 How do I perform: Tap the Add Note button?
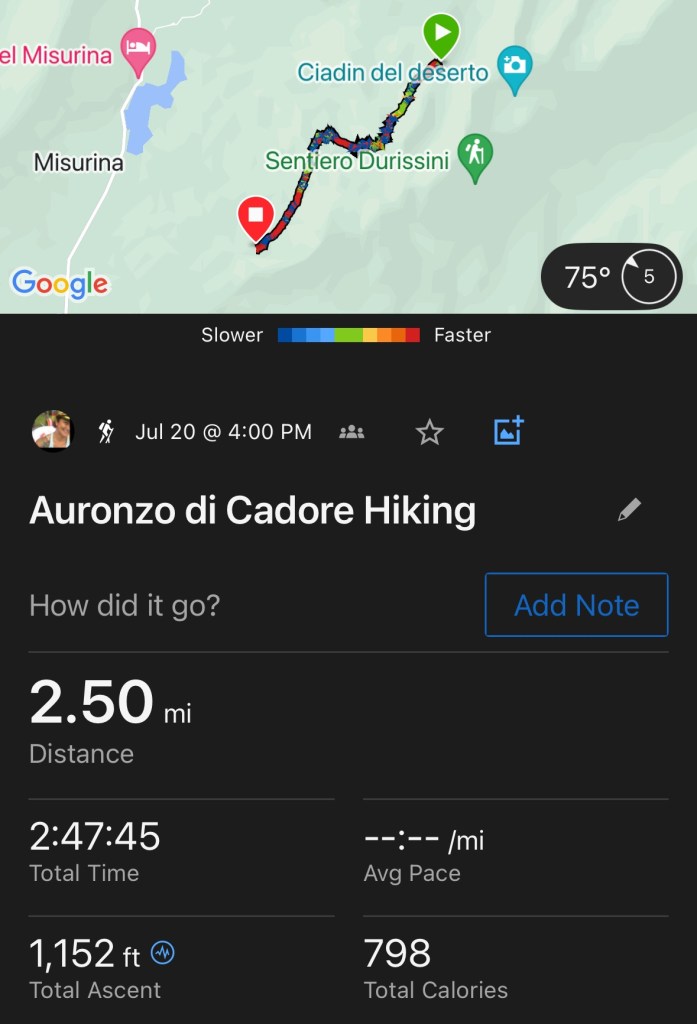576,605
